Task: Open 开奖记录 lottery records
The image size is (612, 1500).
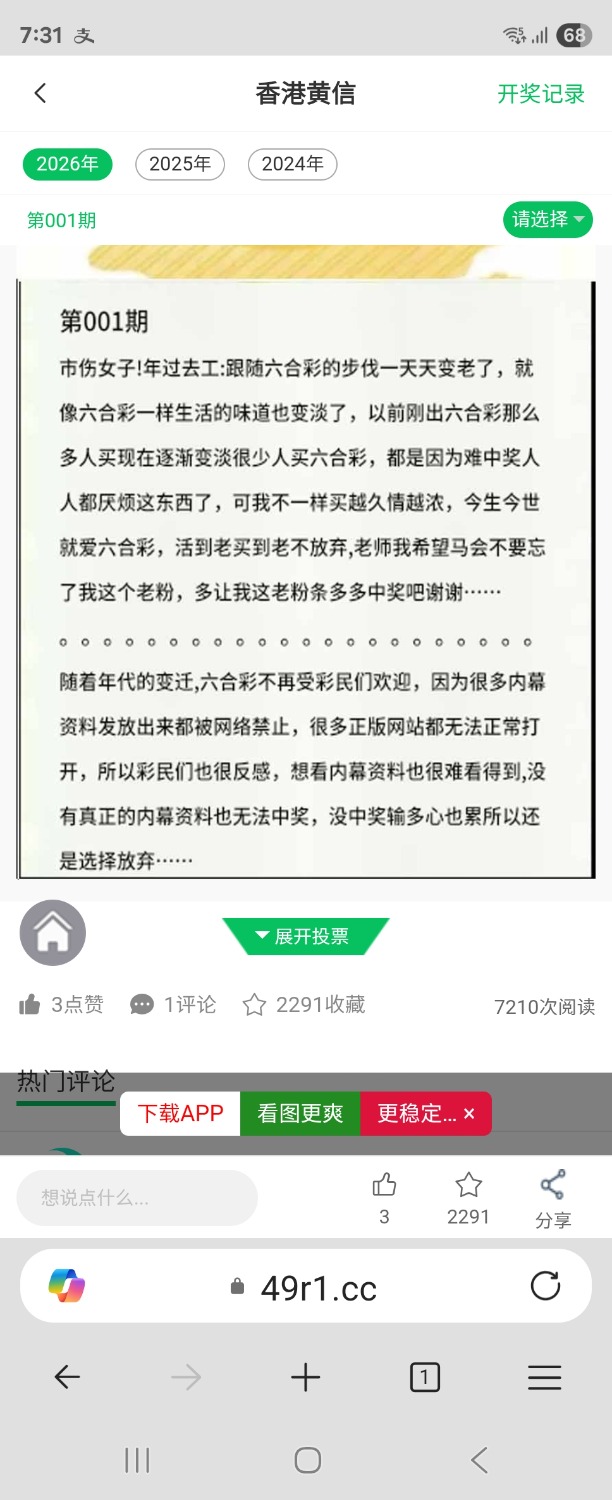Action: (x=541, y=94)
